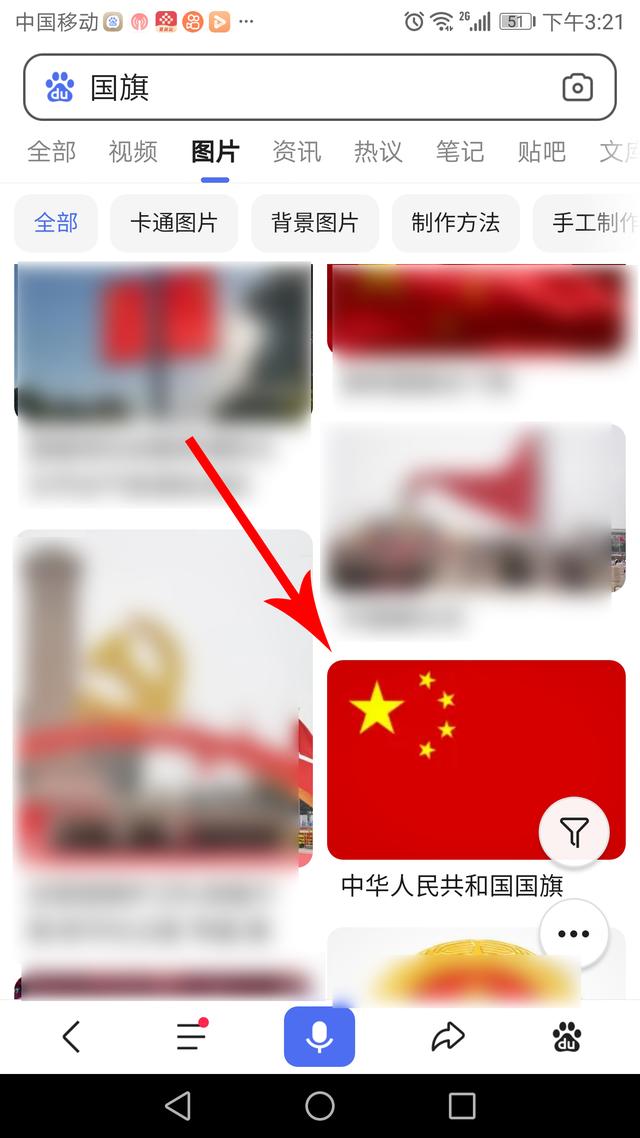The height and width of the screenshot is (1138, 640).
Task: Switch to the 资讯 tab
Action: tap(297, 152)
